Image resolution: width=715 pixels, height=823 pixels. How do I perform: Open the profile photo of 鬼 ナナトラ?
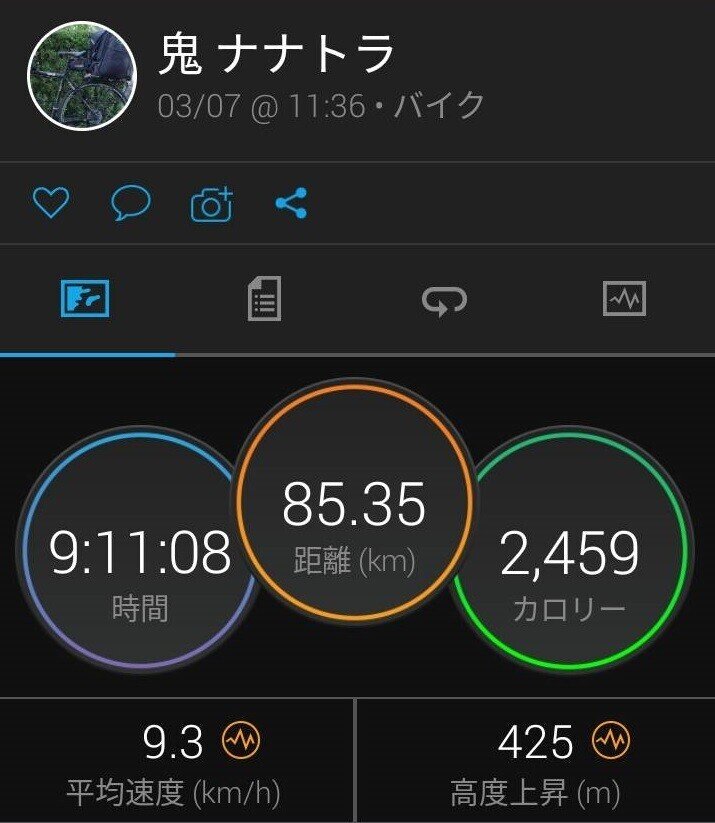pos(81,76)
